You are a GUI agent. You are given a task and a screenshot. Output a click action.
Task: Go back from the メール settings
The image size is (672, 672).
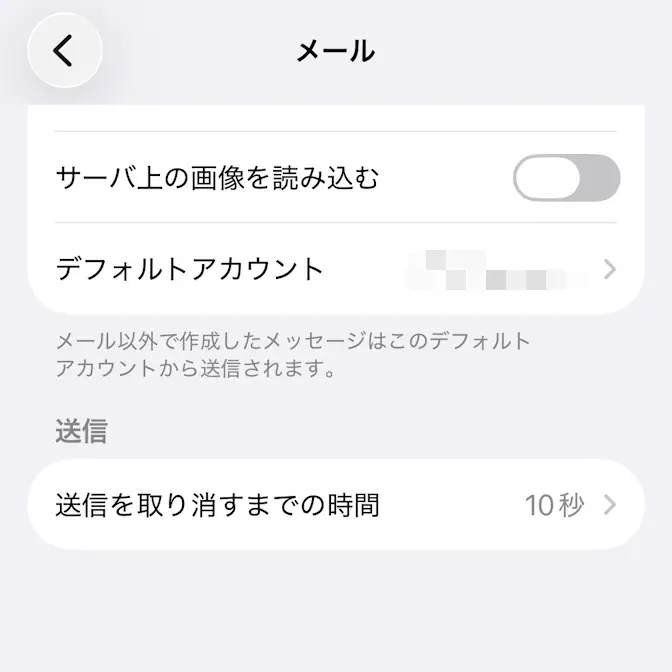(65, 50)
